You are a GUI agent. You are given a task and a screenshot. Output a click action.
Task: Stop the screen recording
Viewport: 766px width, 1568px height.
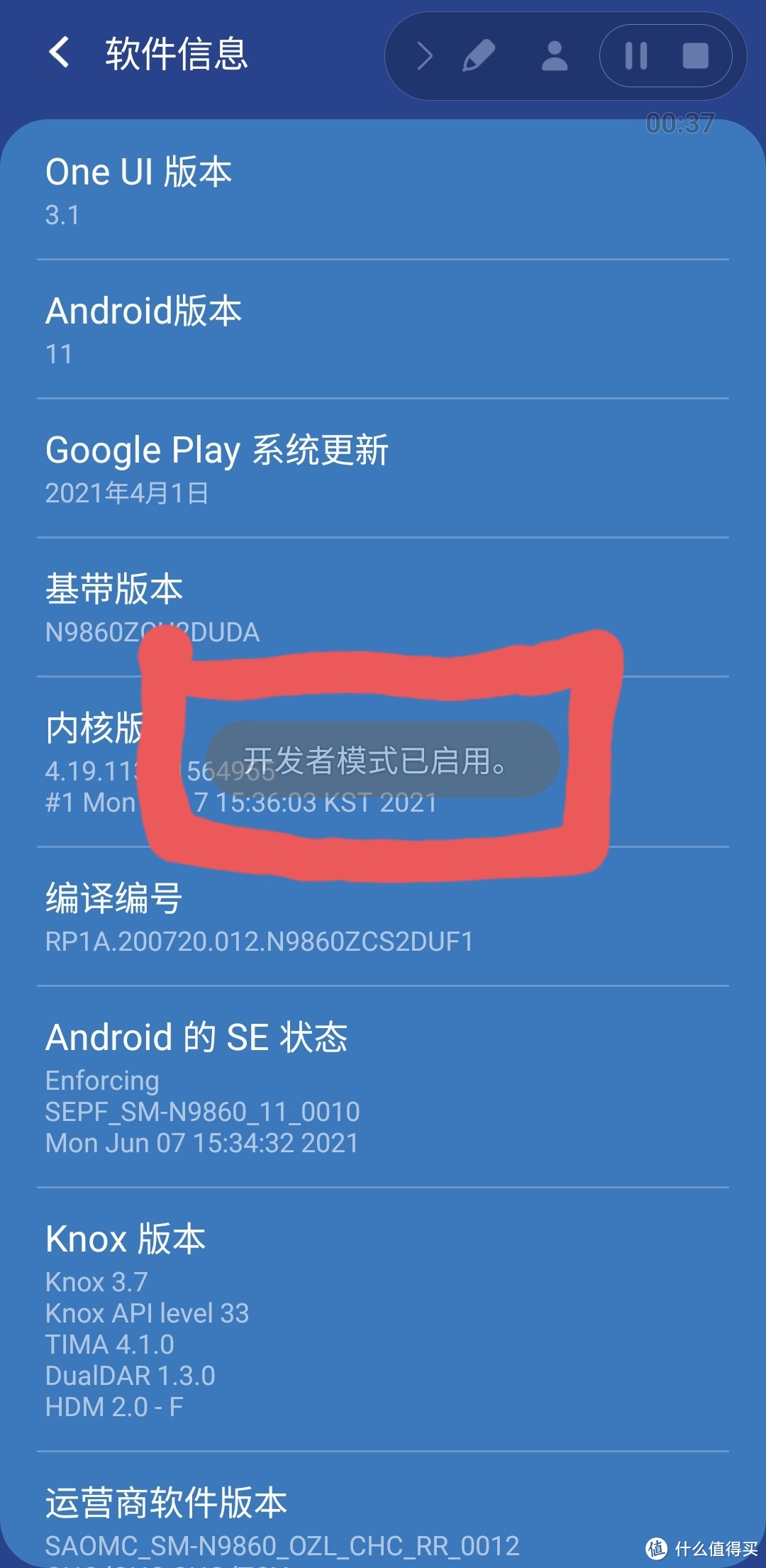[695, 56]
